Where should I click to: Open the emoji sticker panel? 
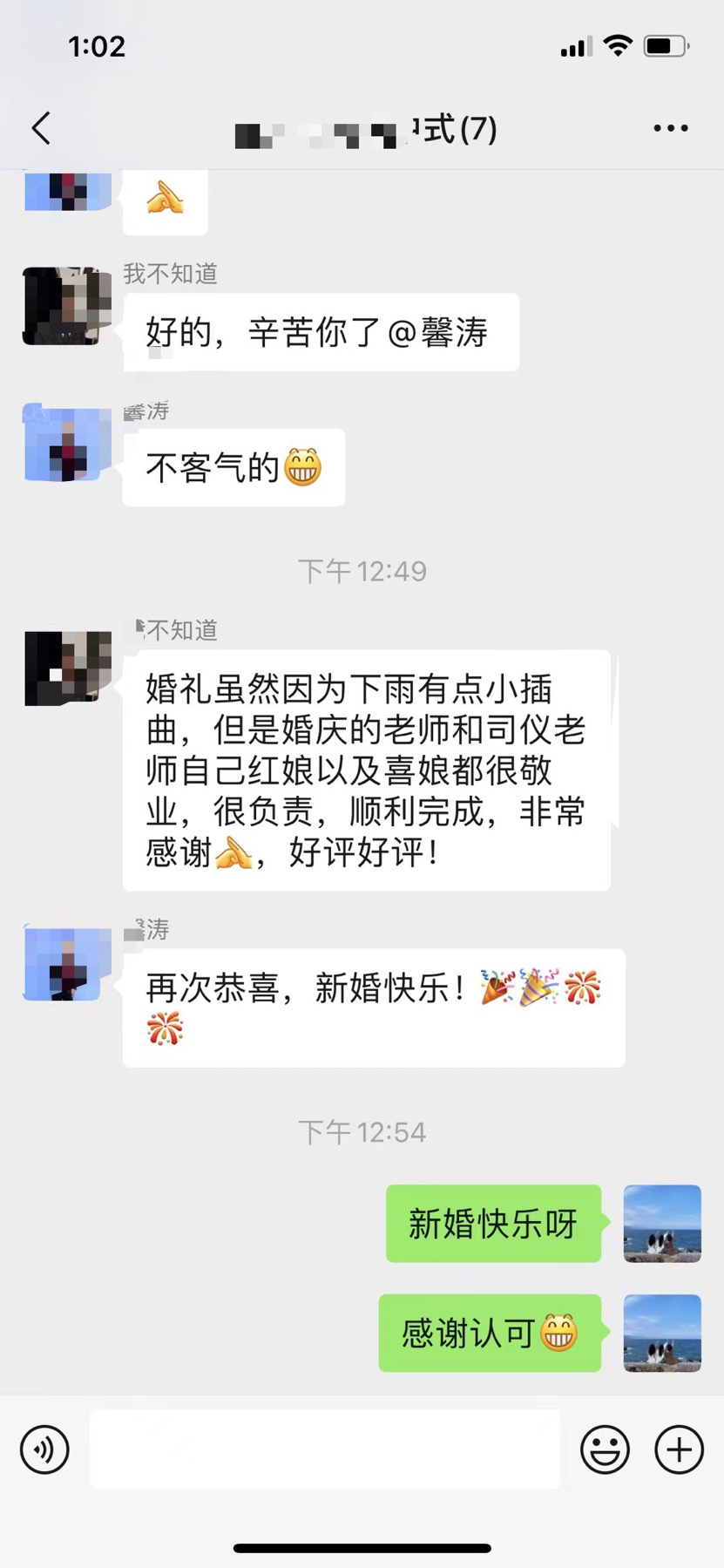[x=605, y=1449]
